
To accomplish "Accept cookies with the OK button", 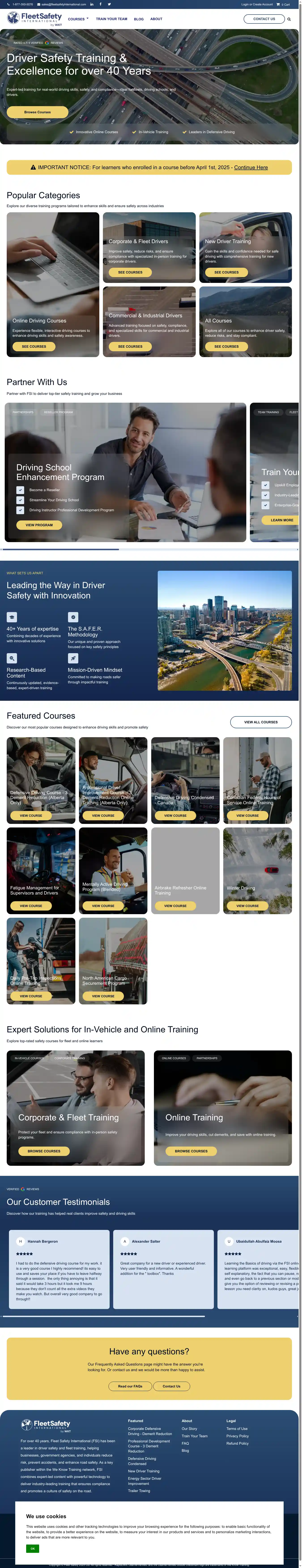I will click(x=32, y=1548).
